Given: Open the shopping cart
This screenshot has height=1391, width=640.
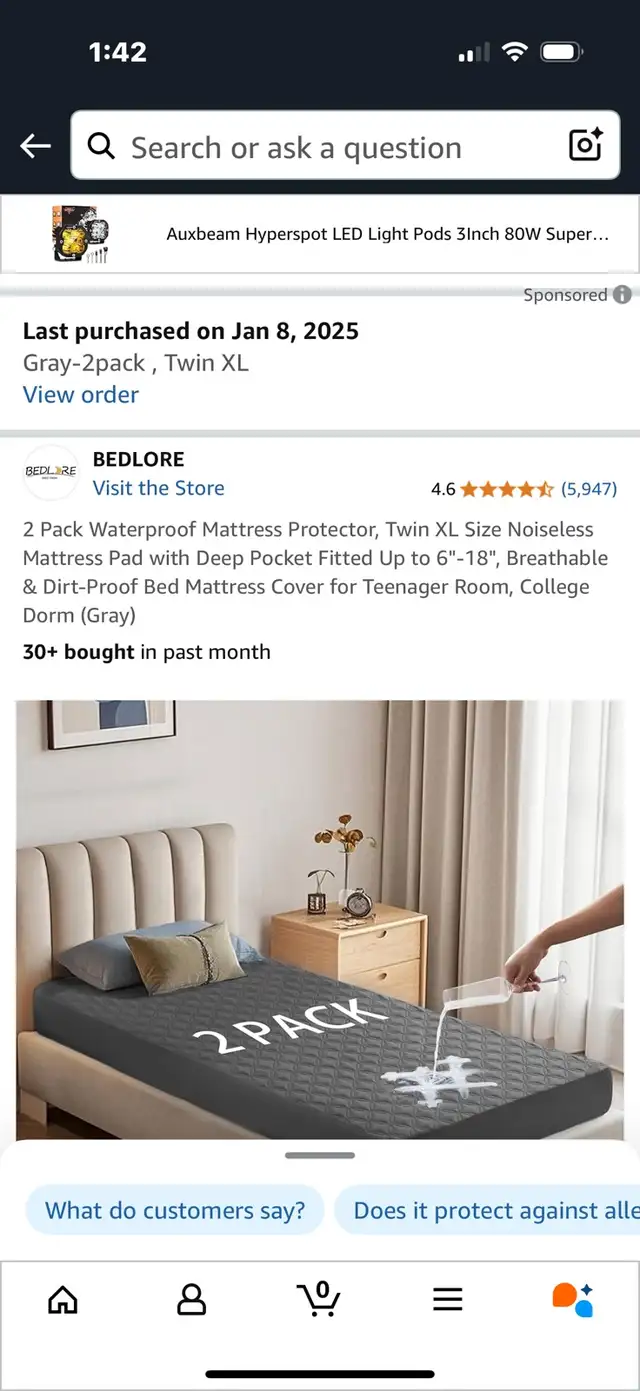Looking at the screenshot, I should [319, 1298].
